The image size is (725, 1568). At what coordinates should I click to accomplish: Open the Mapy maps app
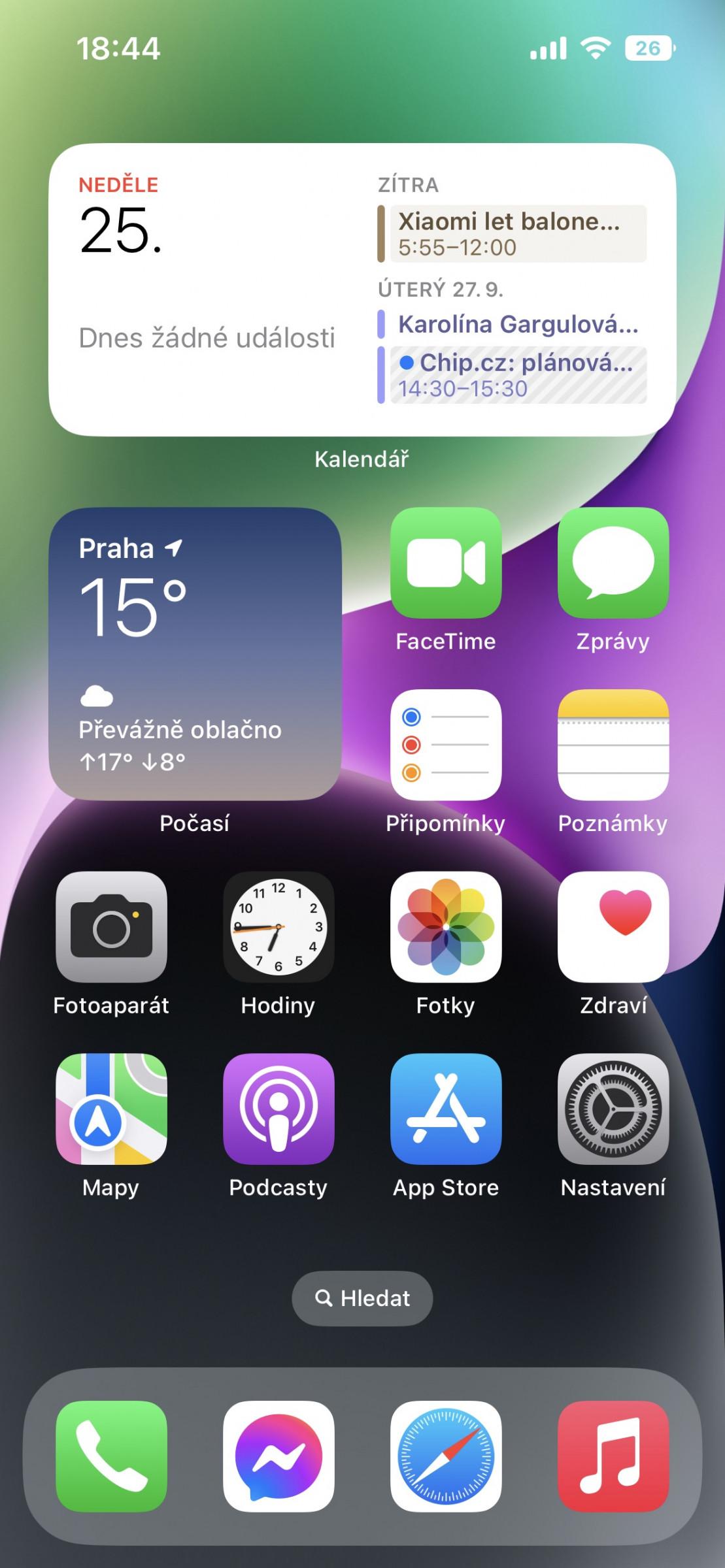tap(111, 1109)
